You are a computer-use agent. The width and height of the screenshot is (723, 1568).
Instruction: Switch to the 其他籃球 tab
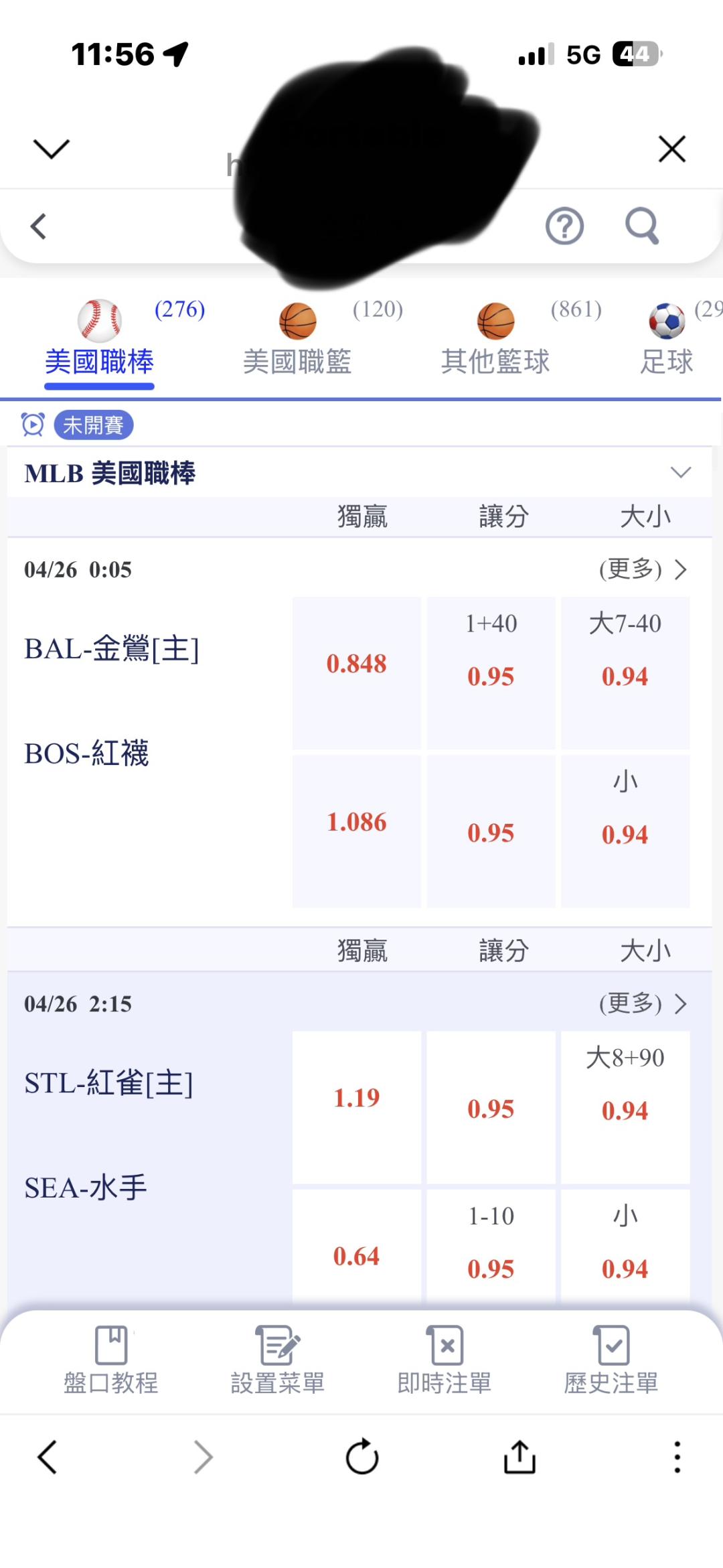[495, 340]
